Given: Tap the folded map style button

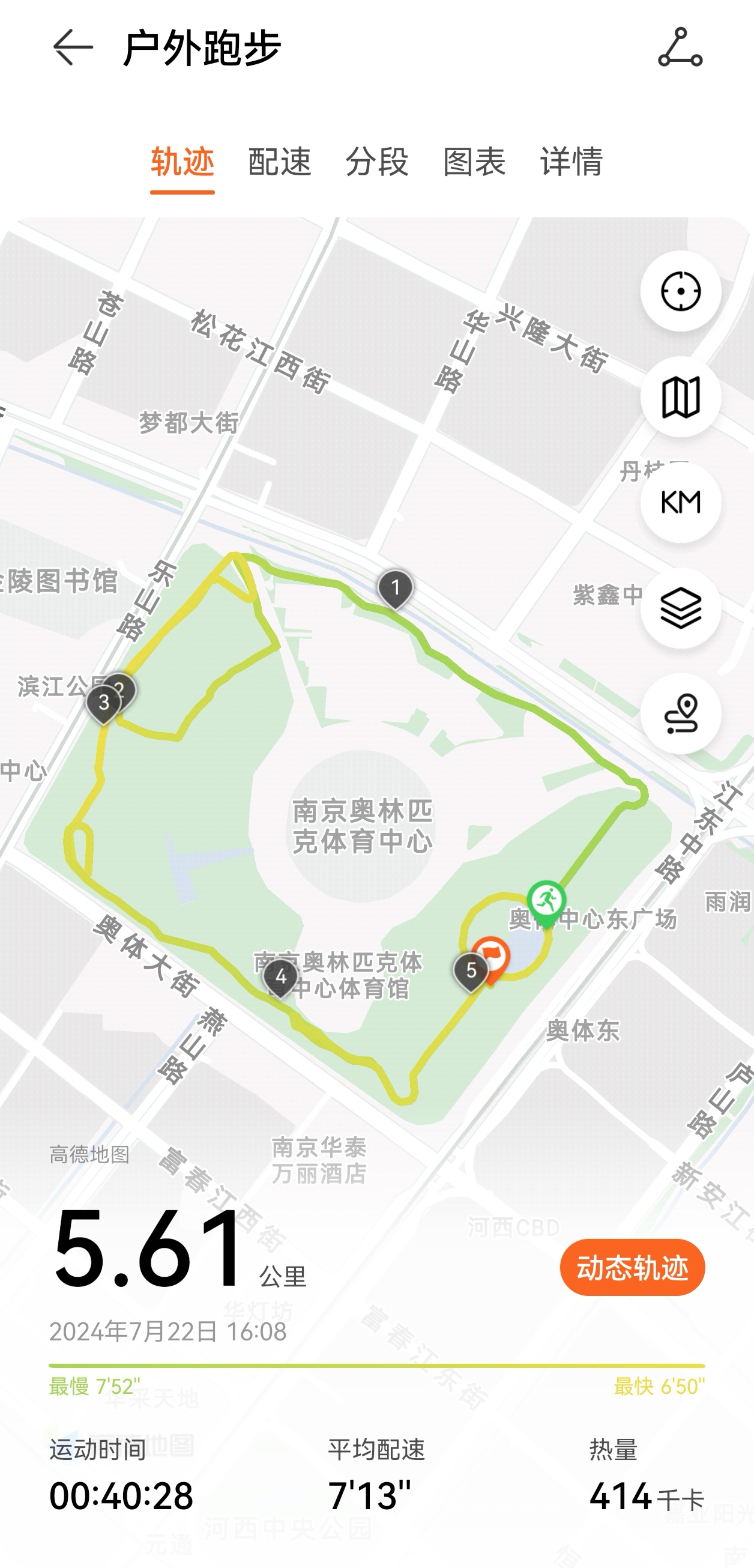Looking at the screenshot, I should [x=680, y=397].
